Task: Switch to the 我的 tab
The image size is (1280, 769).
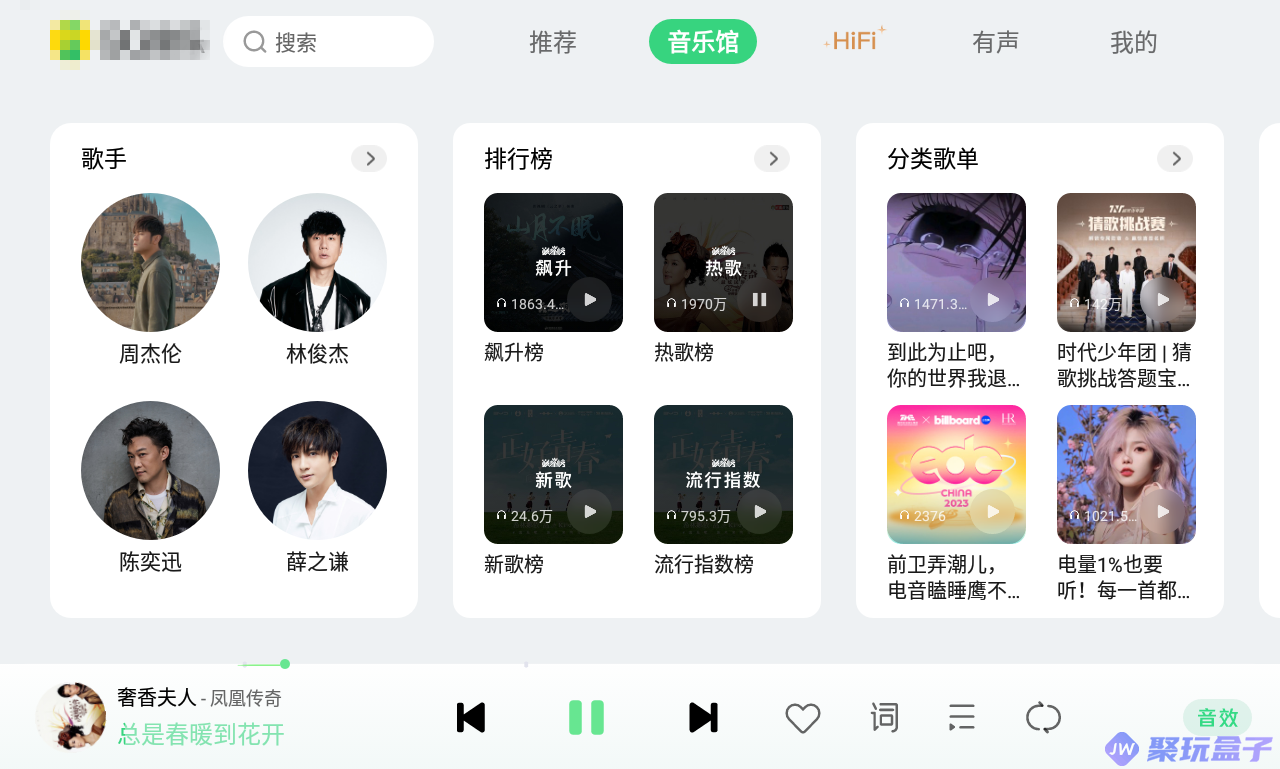Action: click(x=1133, y=42)
